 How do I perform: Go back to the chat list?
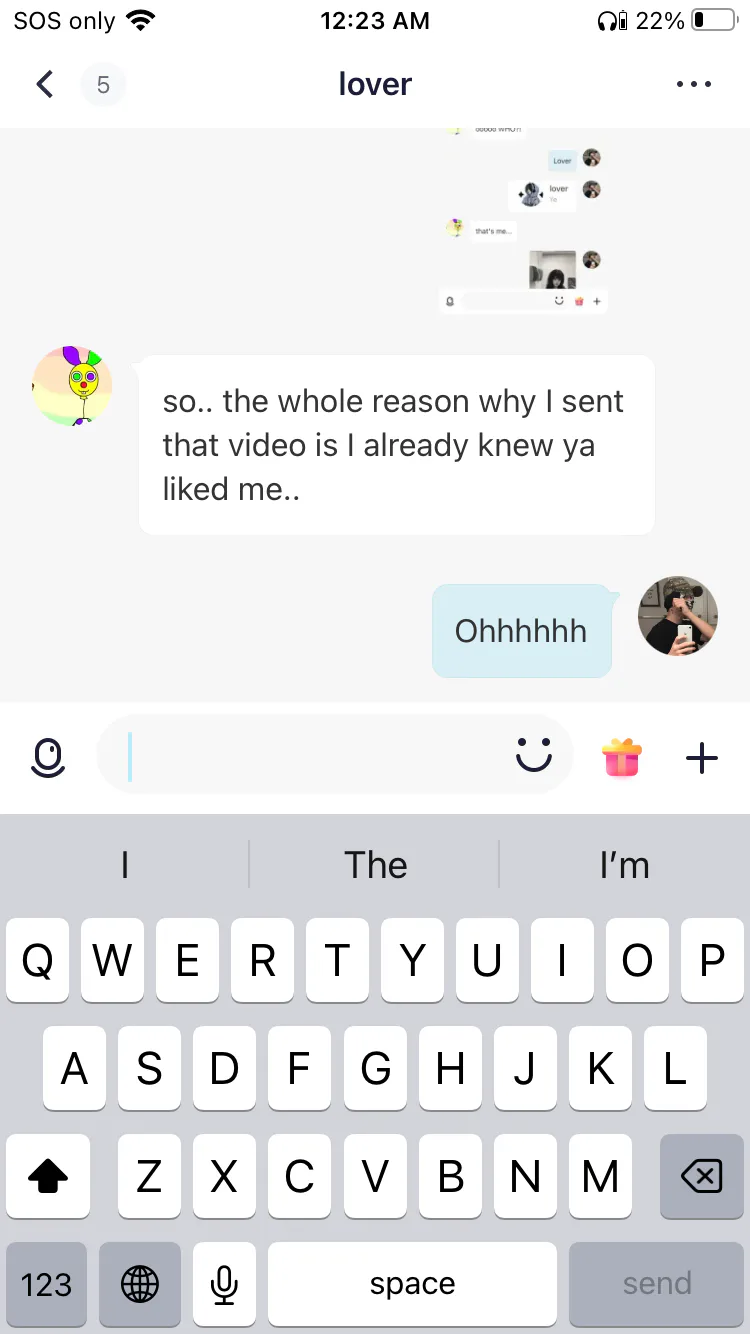pyautogui.click(x=44, y=84)
